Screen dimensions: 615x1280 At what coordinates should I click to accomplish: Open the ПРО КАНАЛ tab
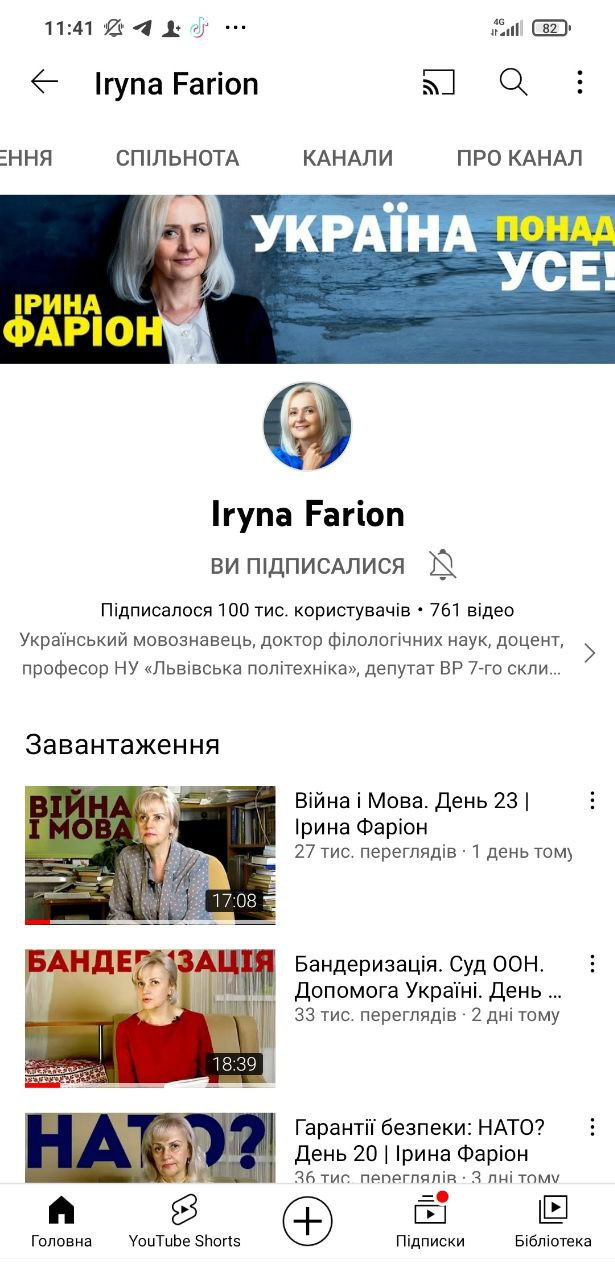tap(519, 158)
